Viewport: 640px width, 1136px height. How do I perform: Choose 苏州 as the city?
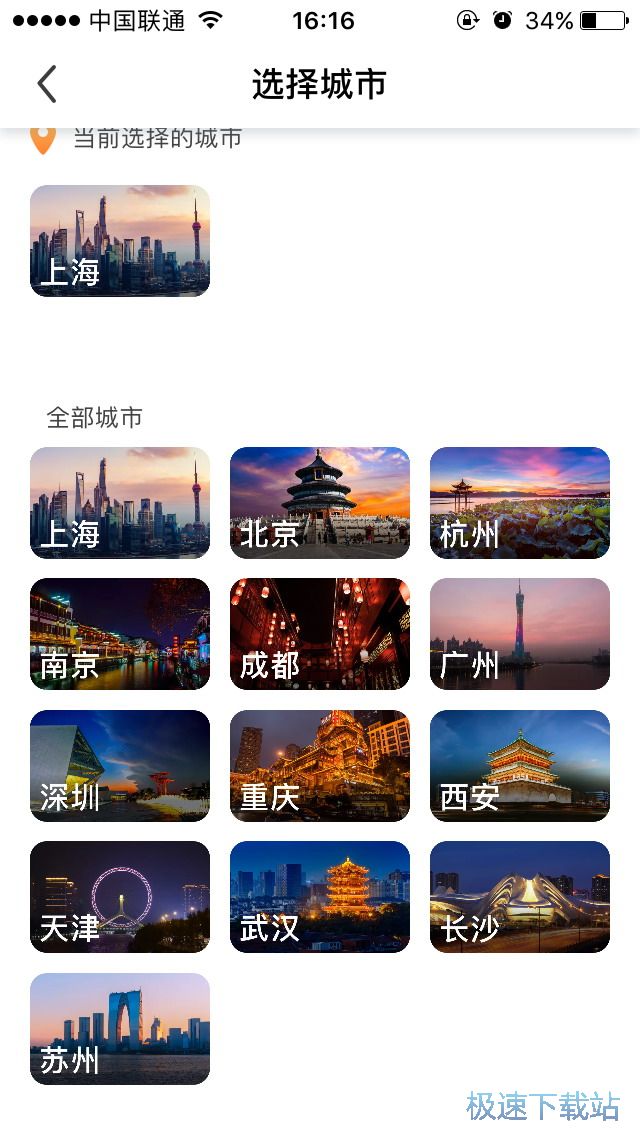tap(120, 1029)
